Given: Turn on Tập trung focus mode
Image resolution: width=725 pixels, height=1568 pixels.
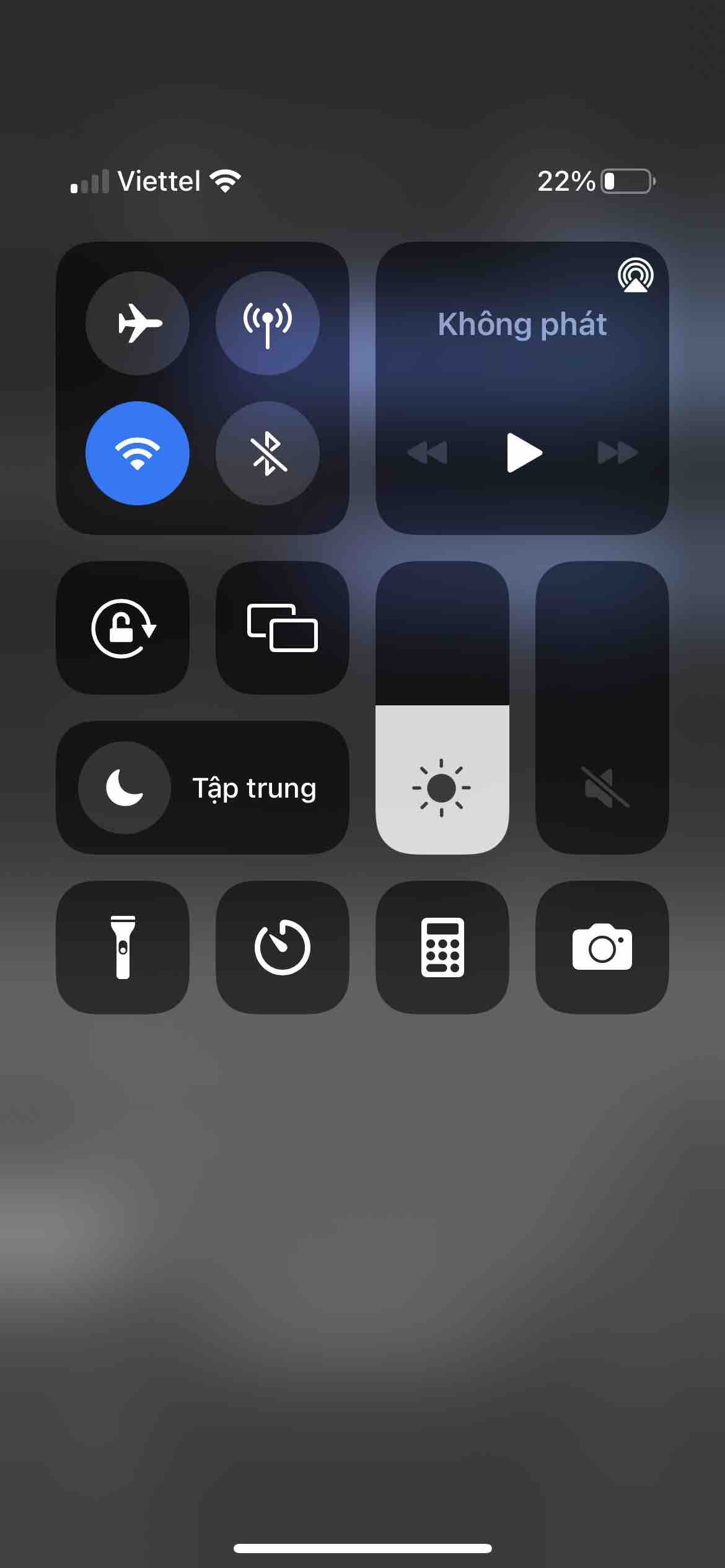Looking at the screenshot, I should point(125,788).
